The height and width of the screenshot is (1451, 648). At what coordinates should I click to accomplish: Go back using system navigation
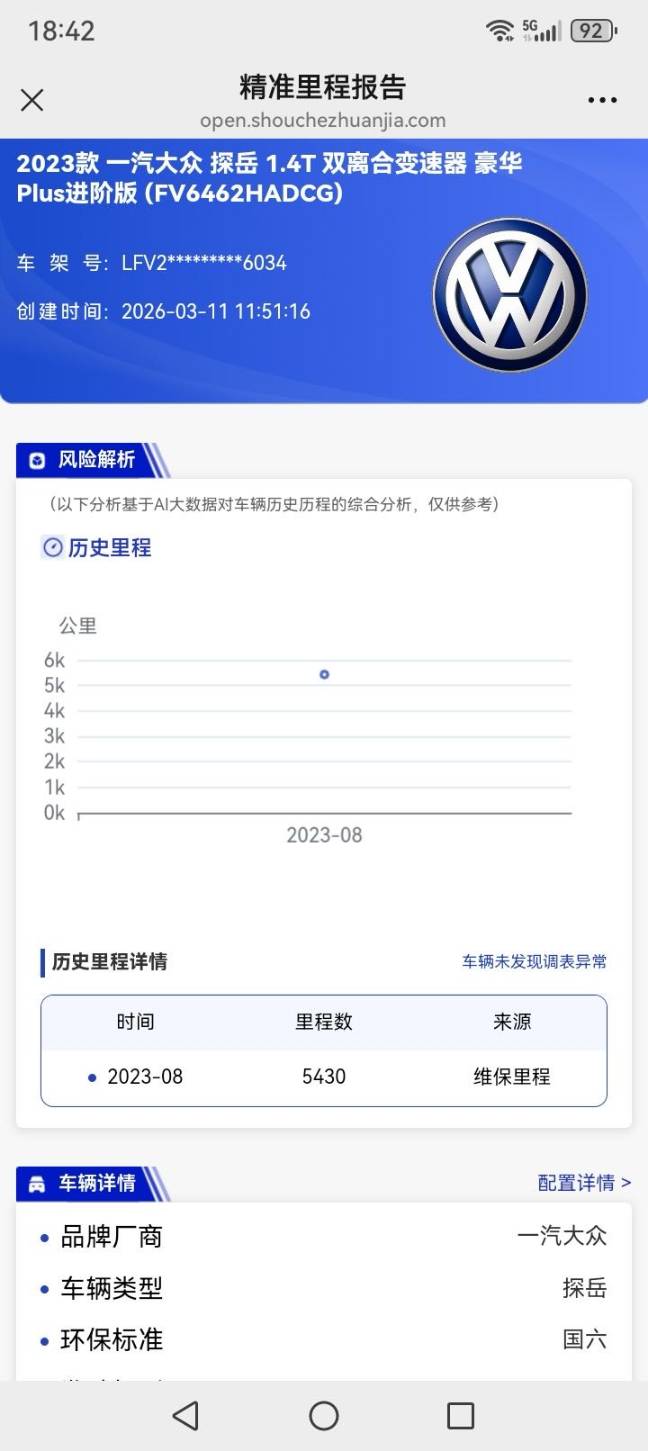[185, 1415]
